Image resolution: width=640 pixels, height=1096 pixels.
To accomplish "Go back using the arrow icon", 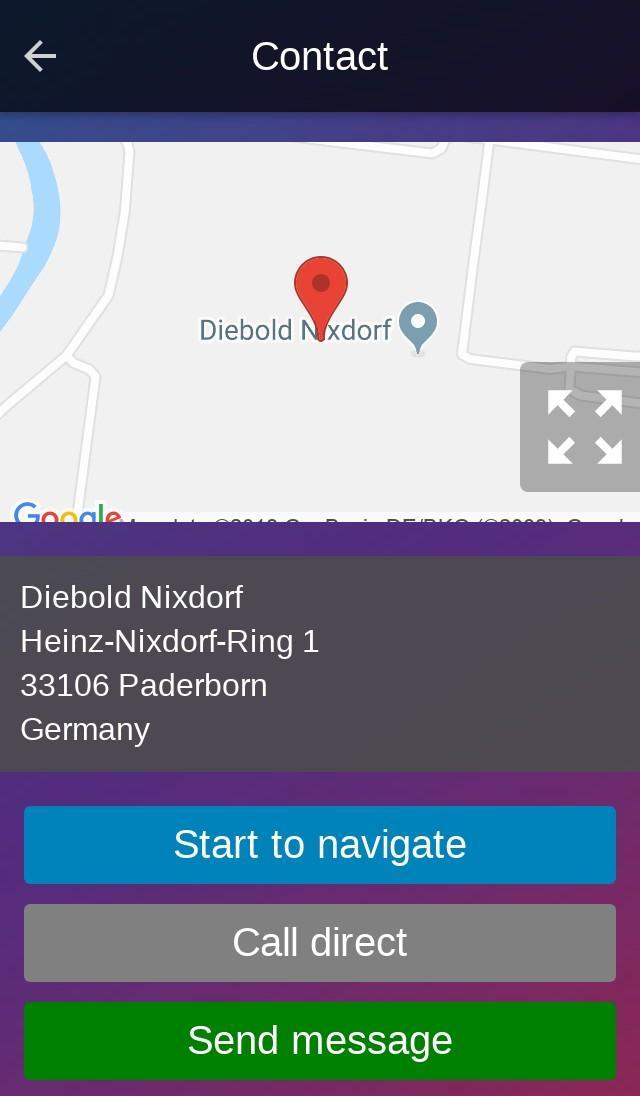I will [40, 56].
